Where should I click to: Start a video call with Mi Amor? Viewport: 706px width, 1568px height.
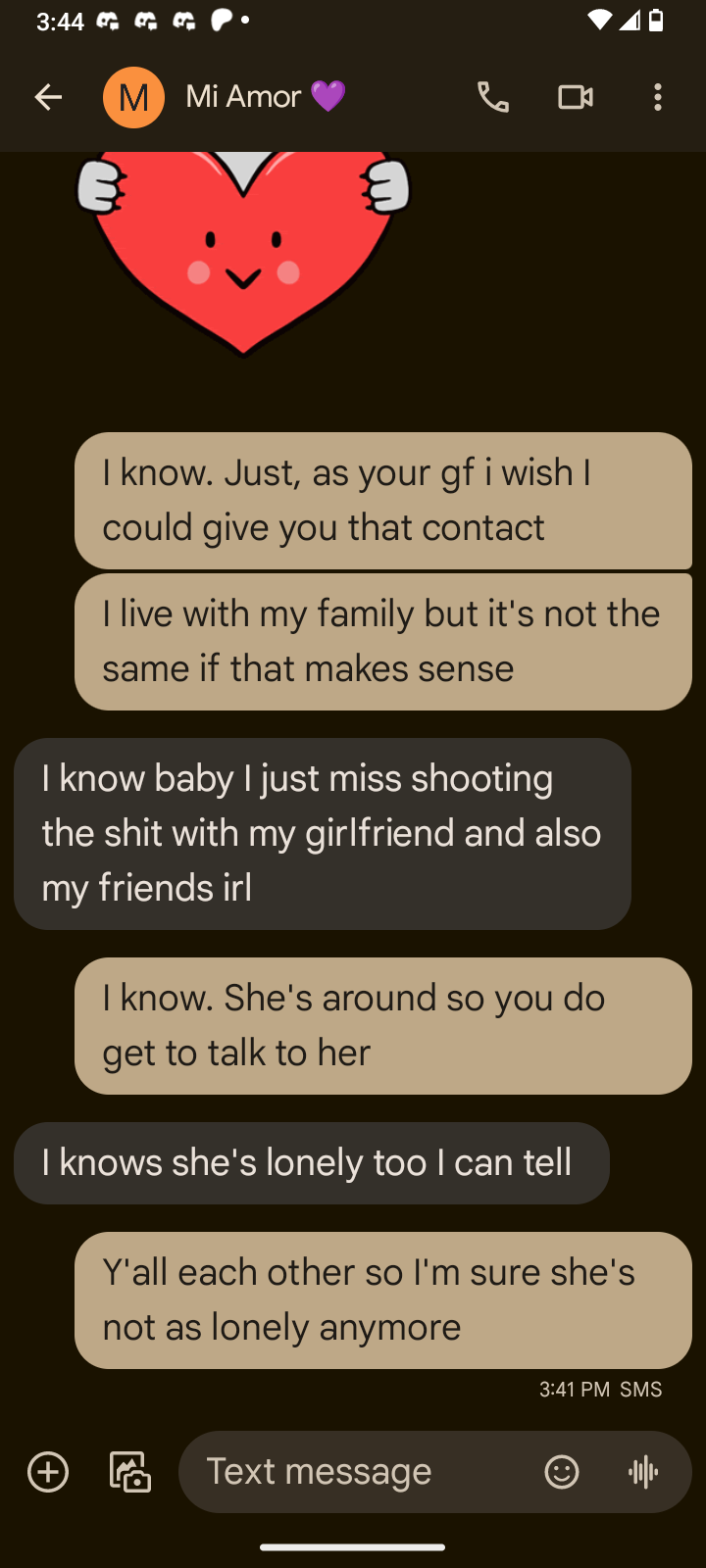coord(576,97)
